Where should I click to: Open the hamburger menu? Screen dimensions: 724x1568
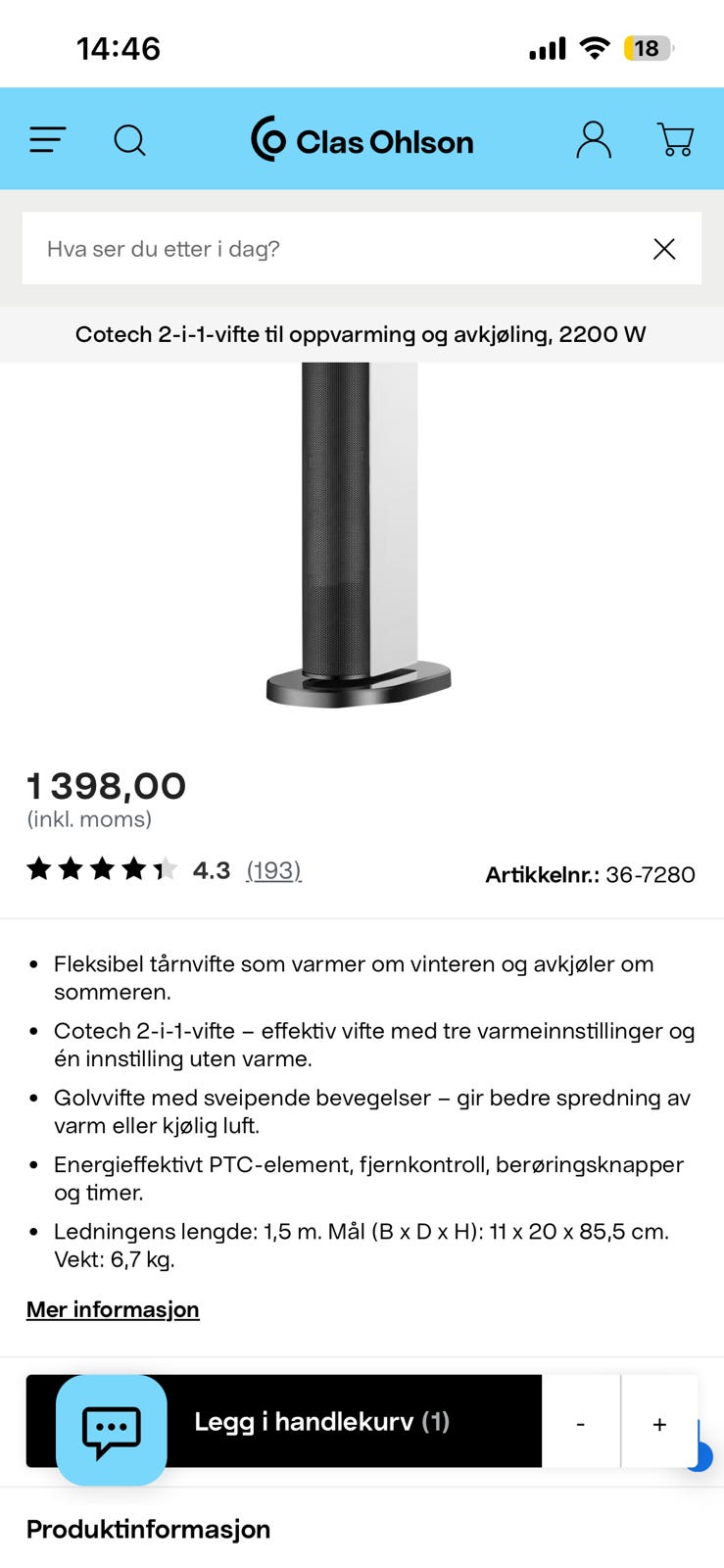tap(47, 140)
